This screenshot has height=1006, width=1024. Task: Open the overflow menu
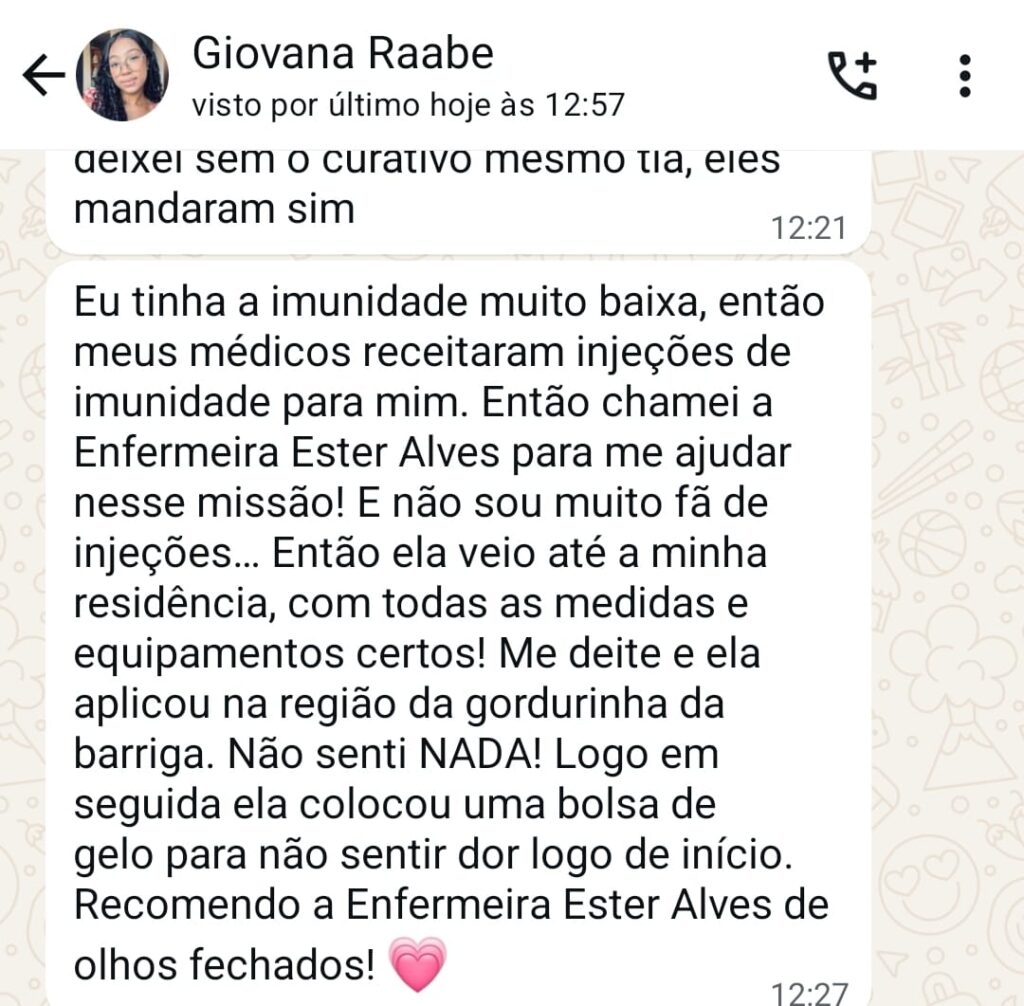[x=964, y=76]
